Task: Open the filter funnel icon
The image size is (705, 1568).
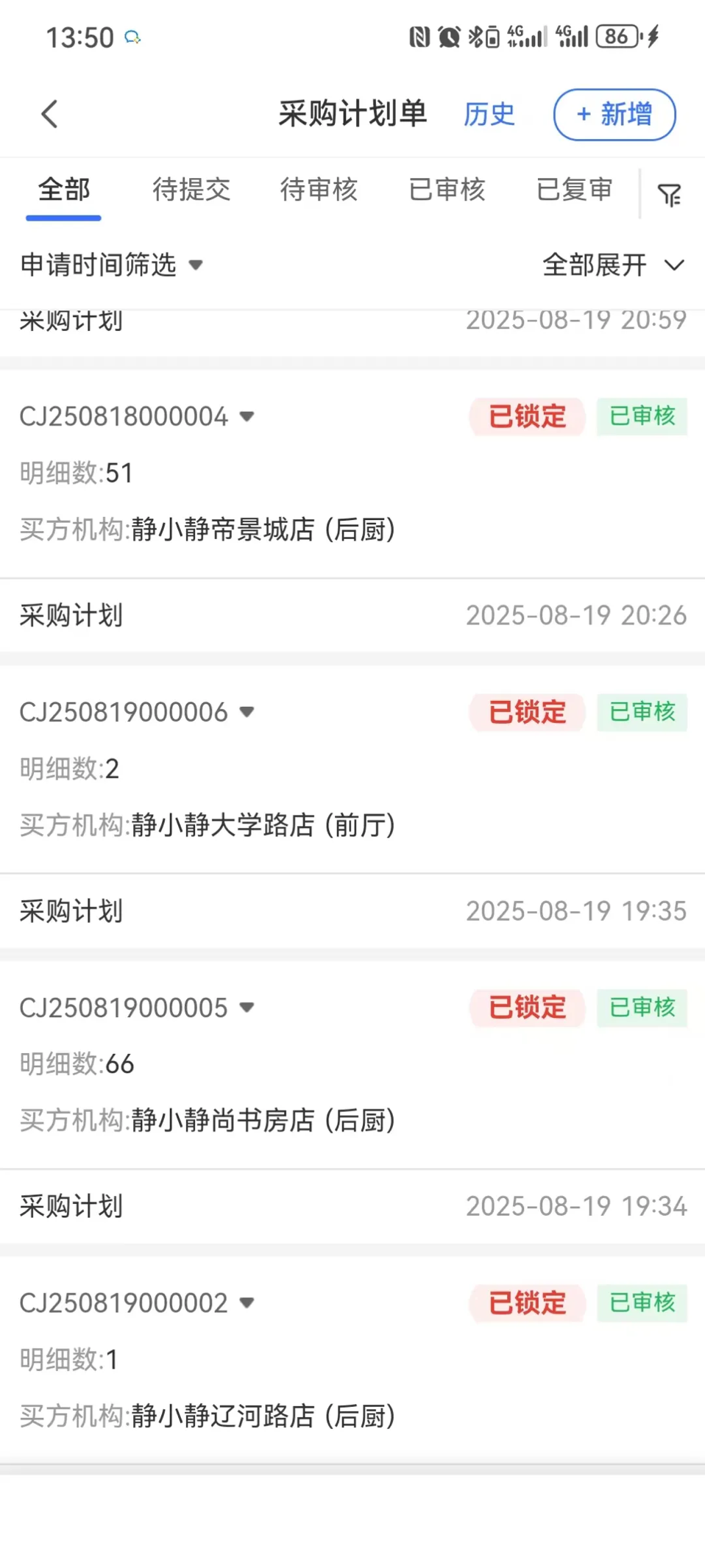Action: (x=670, y=195)
